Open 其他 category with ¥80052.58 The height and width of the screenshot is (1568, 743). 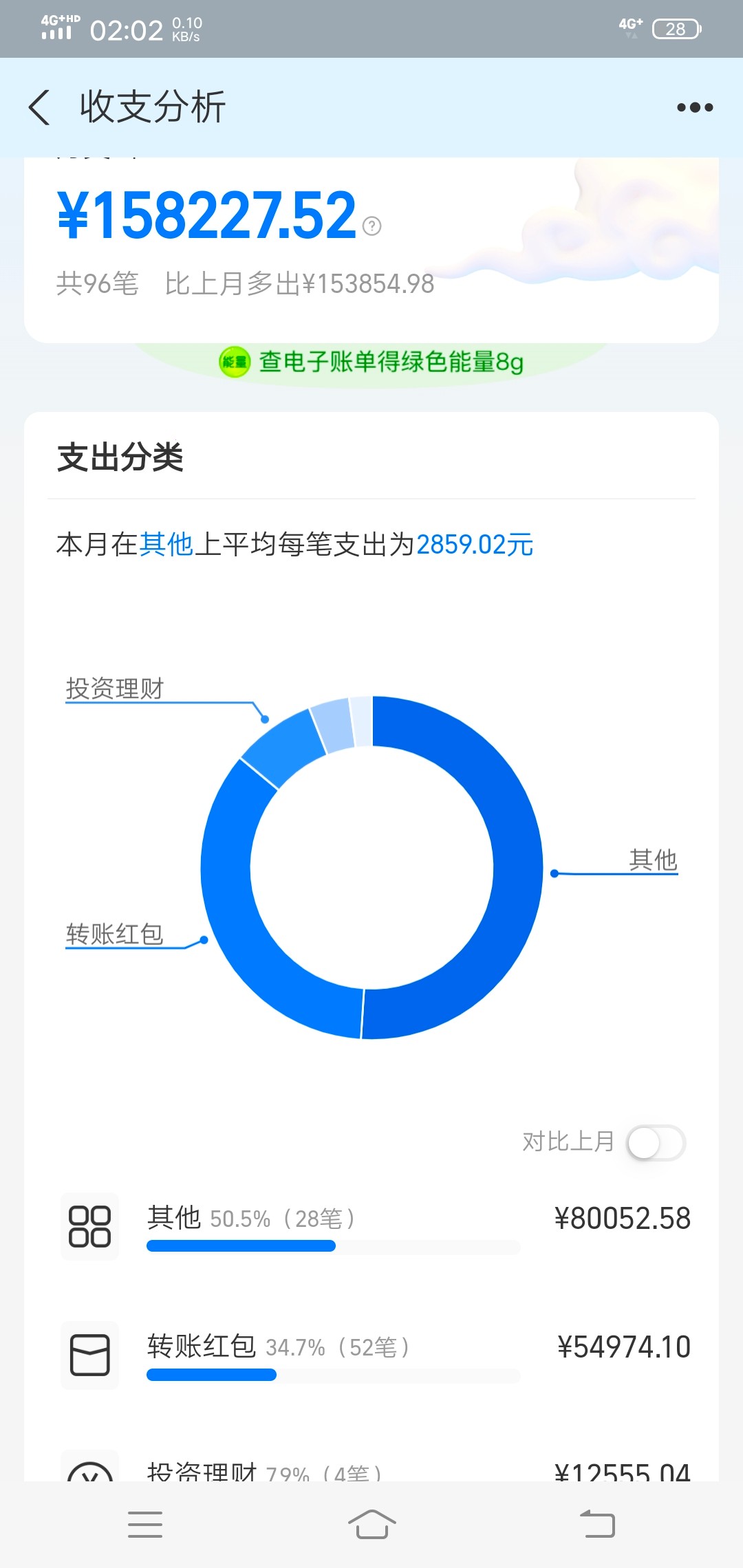pyautogui.click(x=375, y=1227)
